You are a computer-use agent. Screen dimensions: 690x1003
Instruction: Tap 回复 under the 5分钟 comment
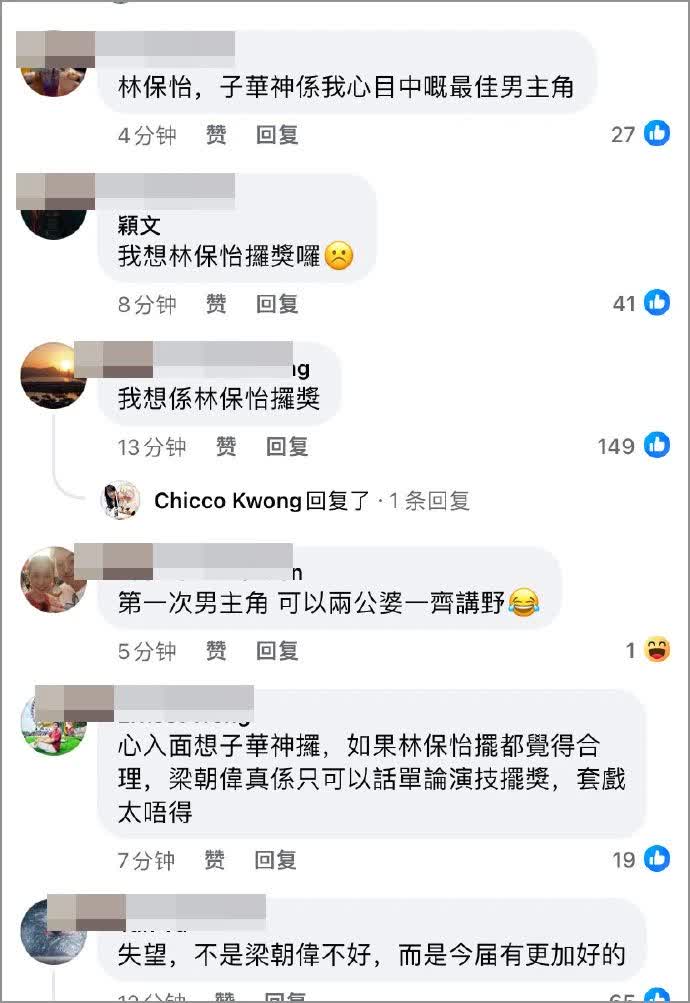click(277, 652)
